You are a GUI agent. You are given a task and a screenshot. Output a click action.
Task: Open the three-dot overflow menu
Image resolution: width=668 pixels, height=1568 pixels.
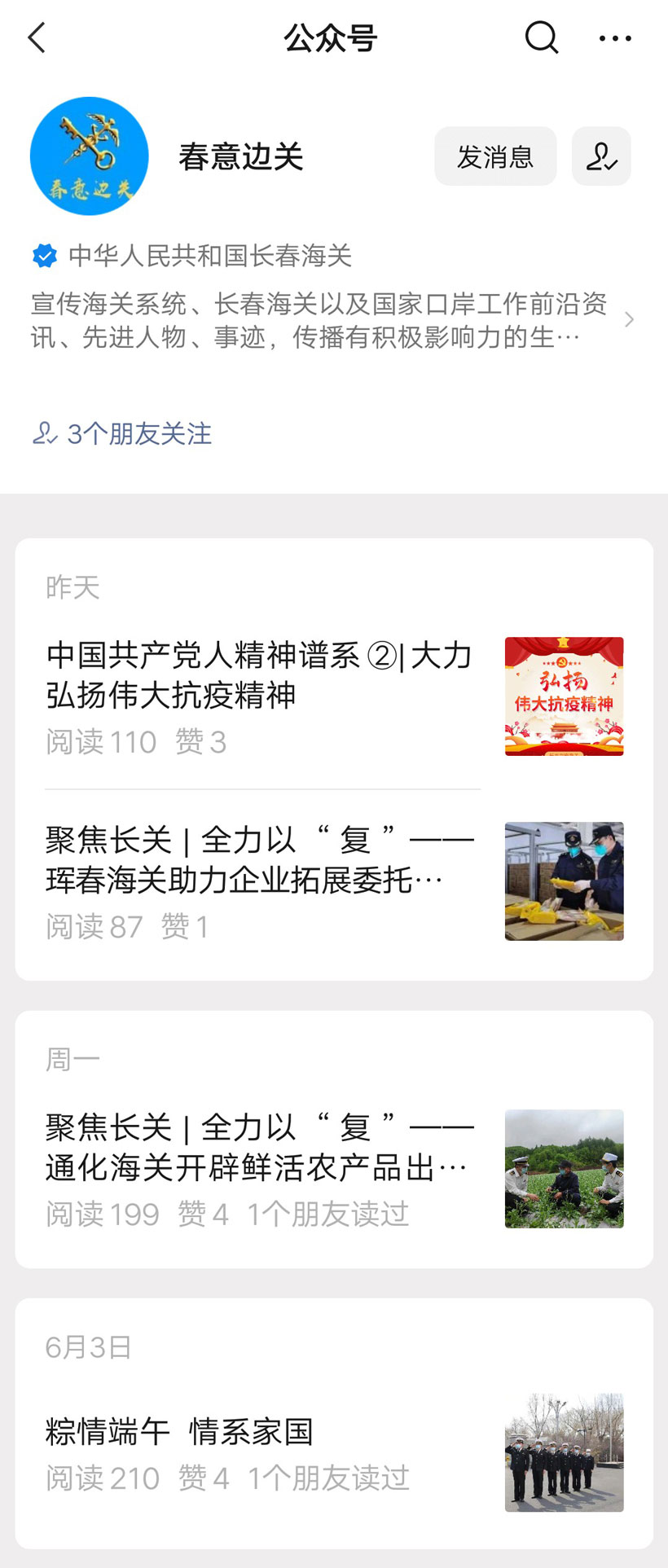[615, 37]
